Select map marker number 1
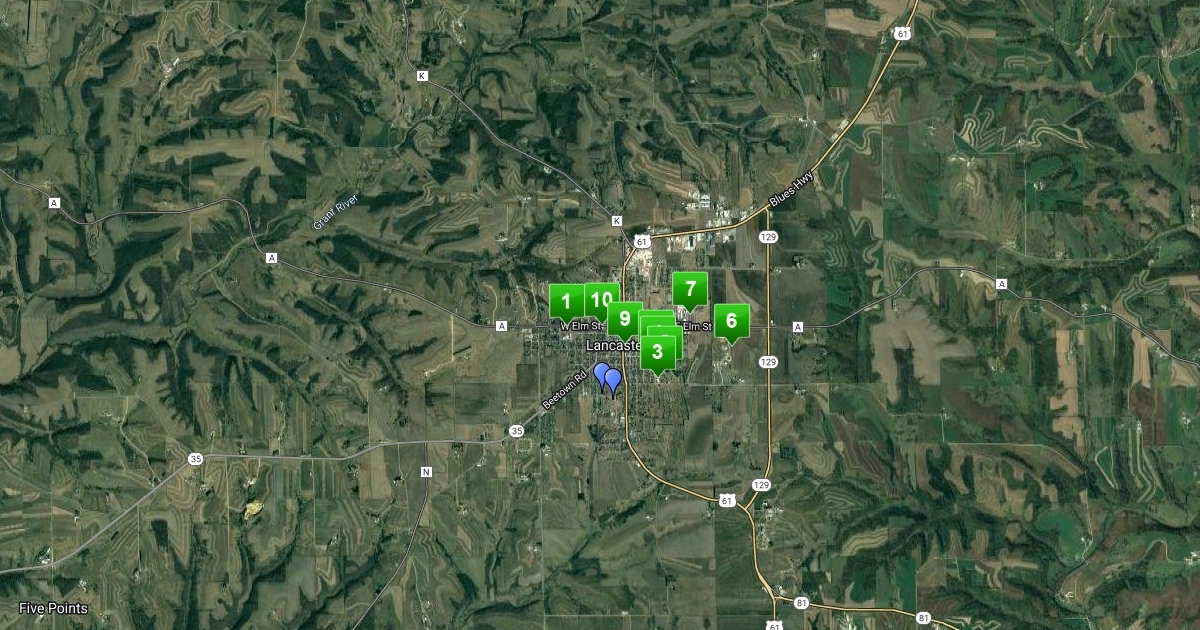 click(566, 301)
